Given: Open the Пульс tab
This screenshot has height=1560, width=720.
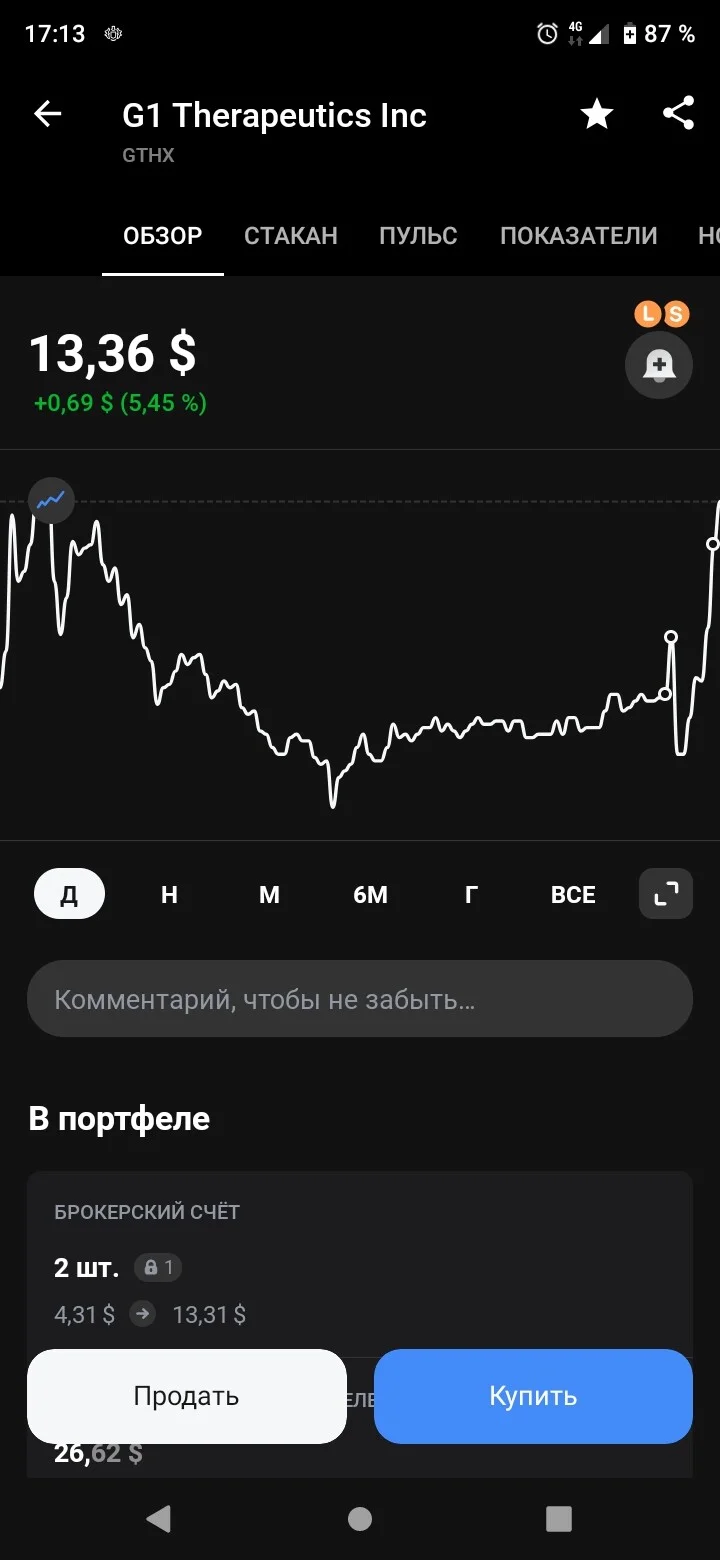Looking at the screenshot, I should (x=418, y=236).
